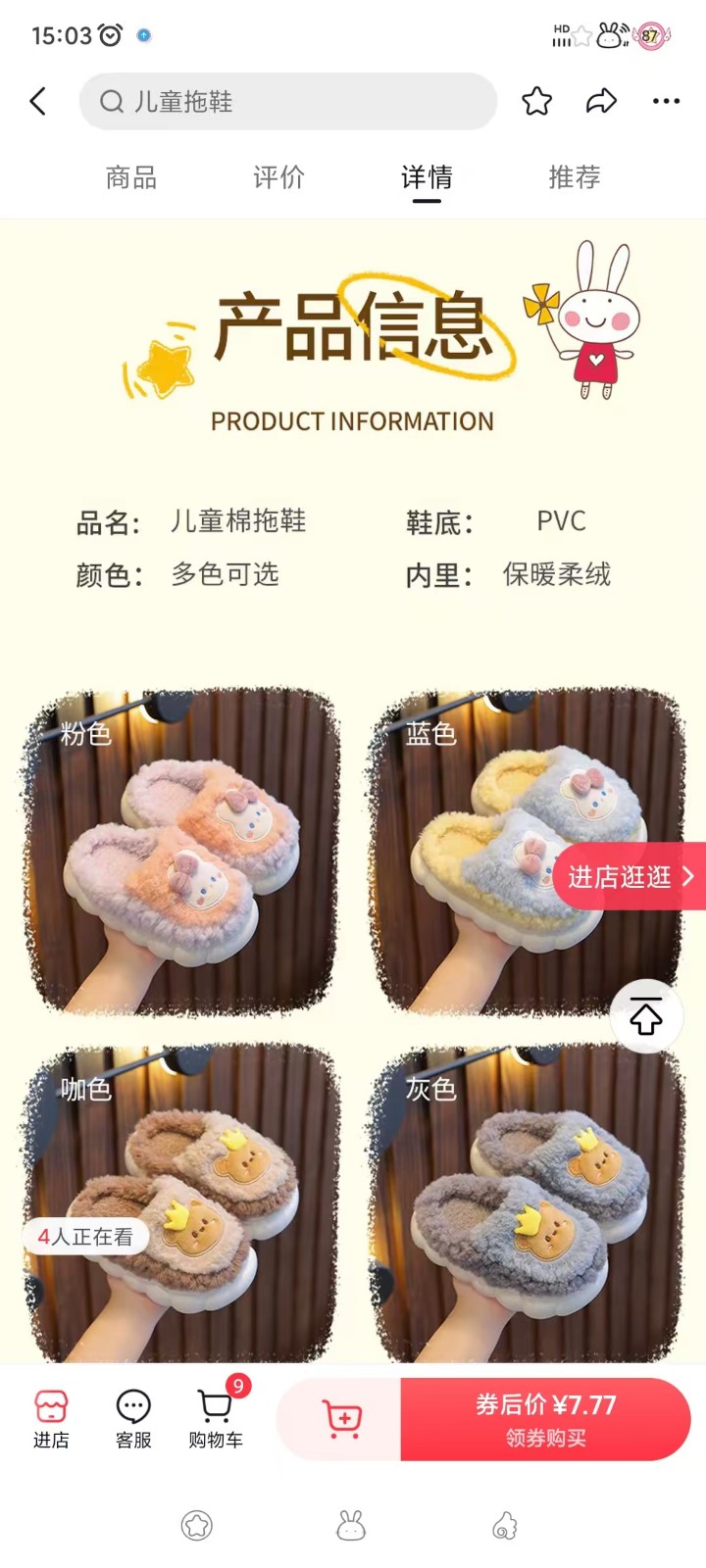Favorite this product with the star icon
Image resolution: width=706 pixels, height=1568 pixels.
click(536, 101)
